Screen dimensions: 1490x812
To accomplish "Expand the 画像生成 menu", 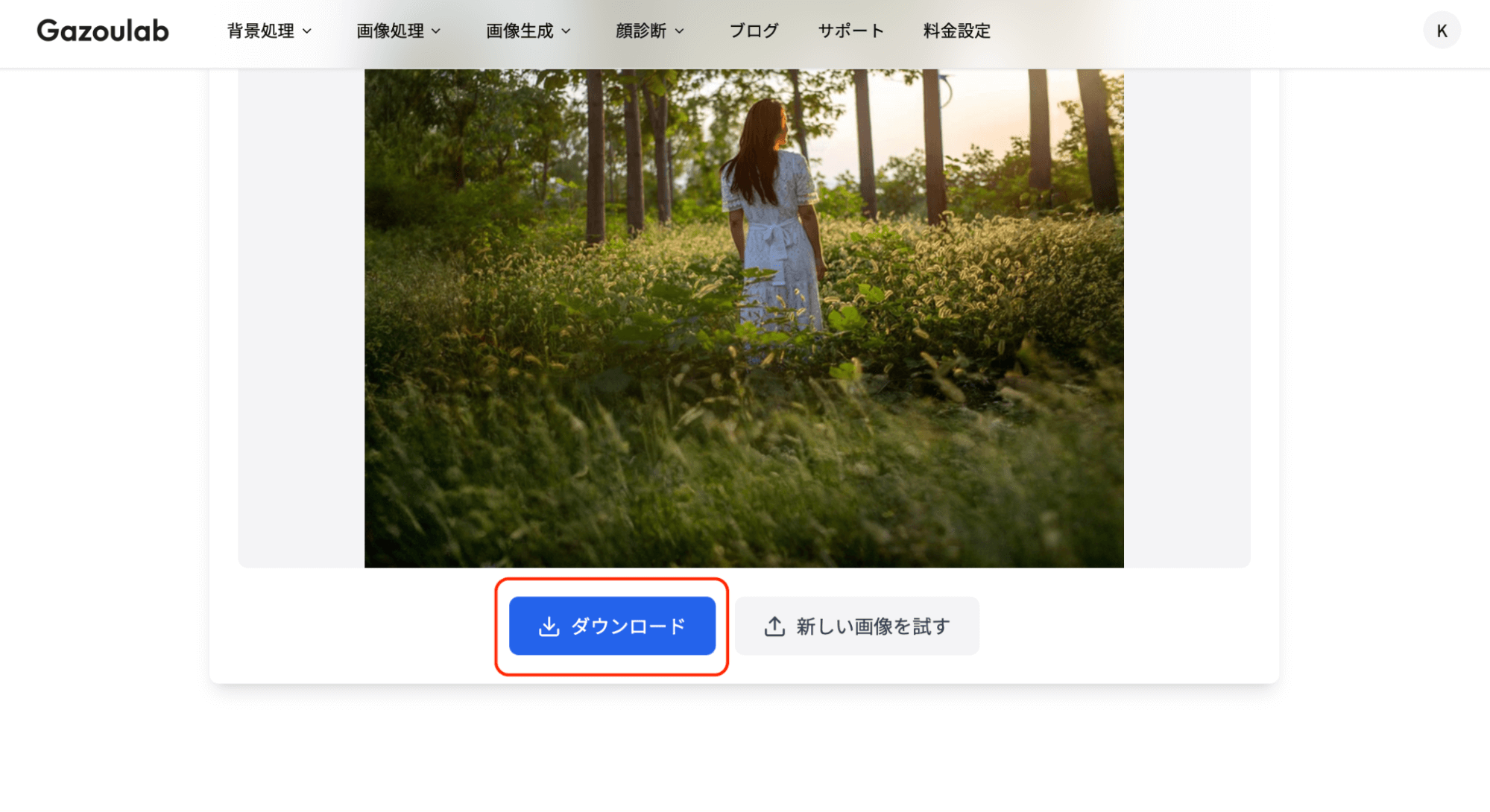I will pyautogui.click(x=528, y=31).
